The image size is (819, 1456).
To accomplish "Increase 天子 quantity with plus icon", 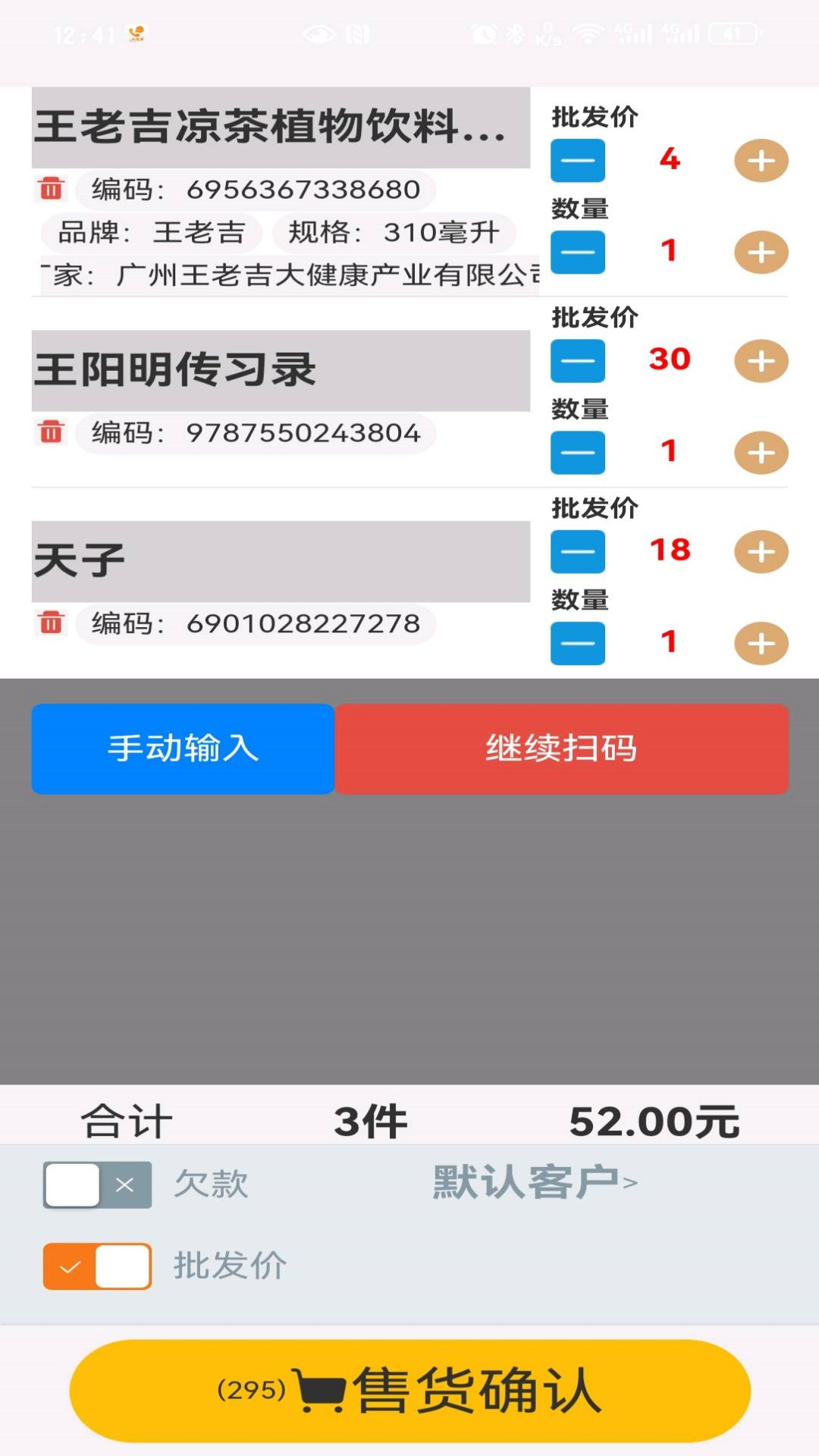I will pyautogui.click(x=761, y=642).
